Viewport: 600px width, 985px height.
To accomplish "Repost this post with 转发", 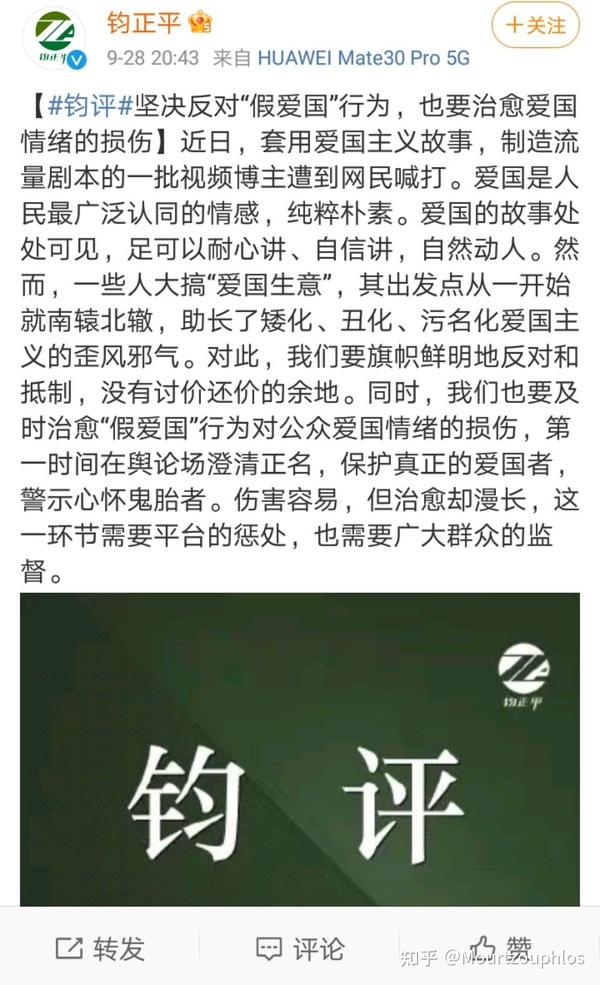I will coord(100,948).
